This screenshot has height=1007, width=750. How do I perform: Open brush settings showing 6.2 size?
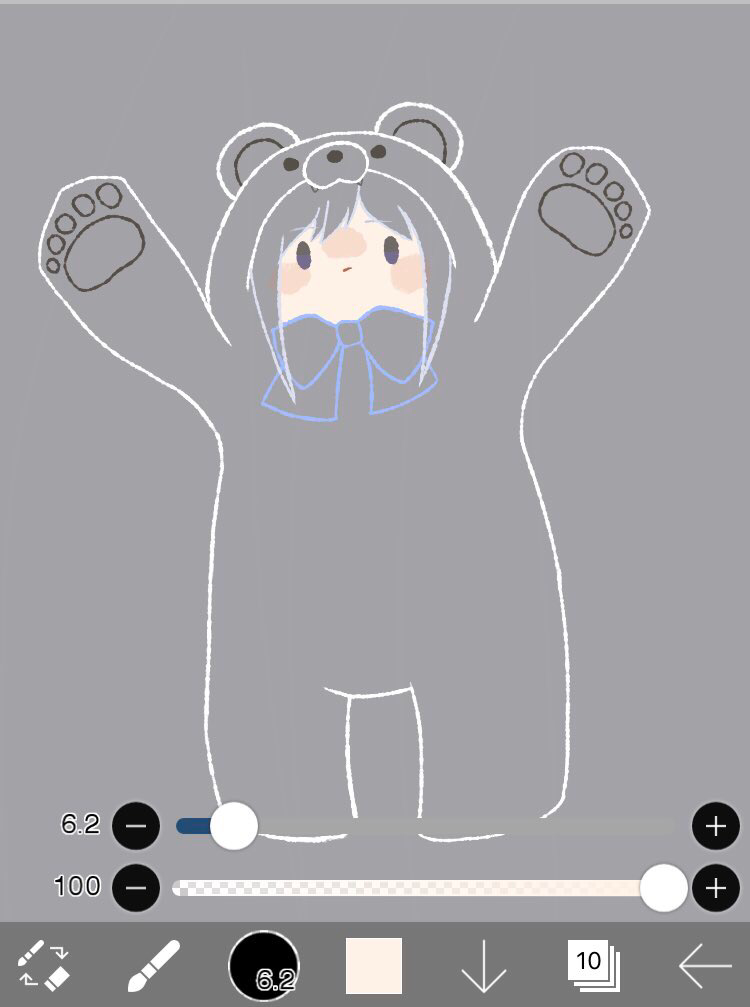[264, 966]
